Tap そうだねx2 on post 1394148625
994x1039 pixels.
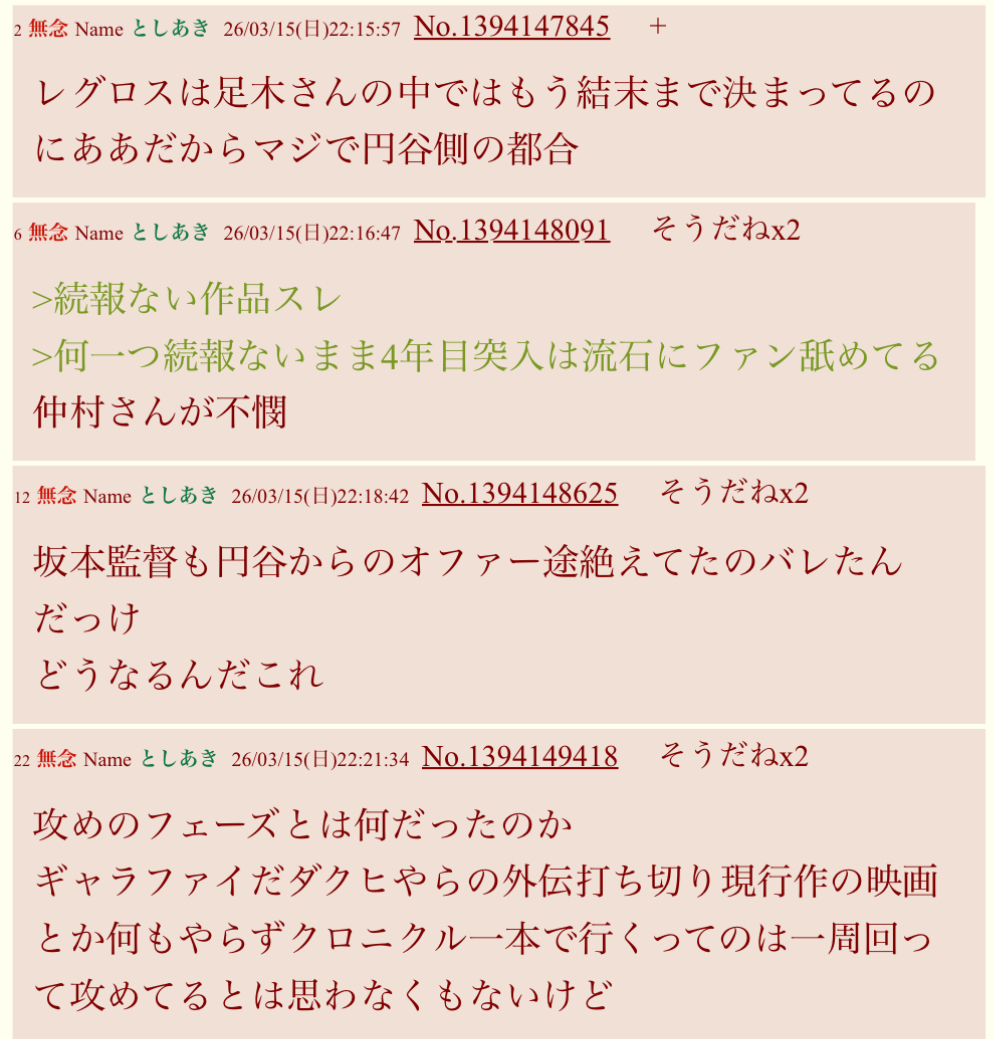(x=734, y=493)
